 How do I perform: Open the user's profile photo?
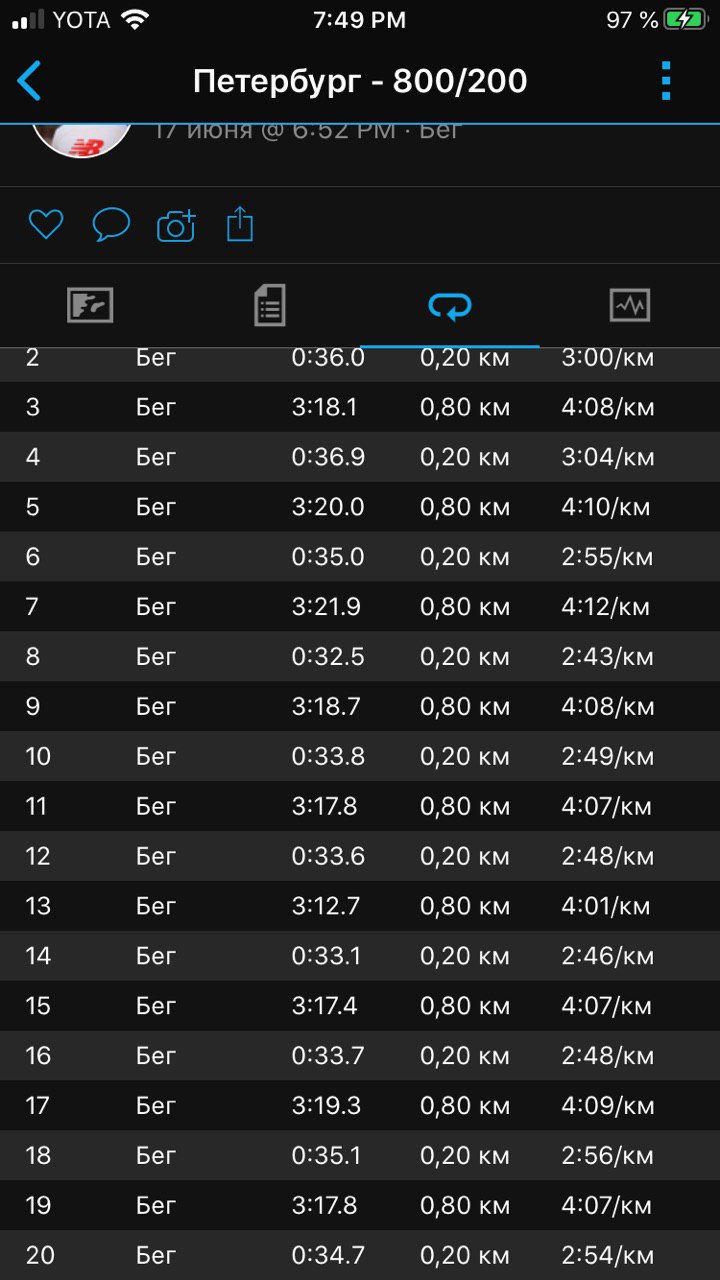click(83, 140)
